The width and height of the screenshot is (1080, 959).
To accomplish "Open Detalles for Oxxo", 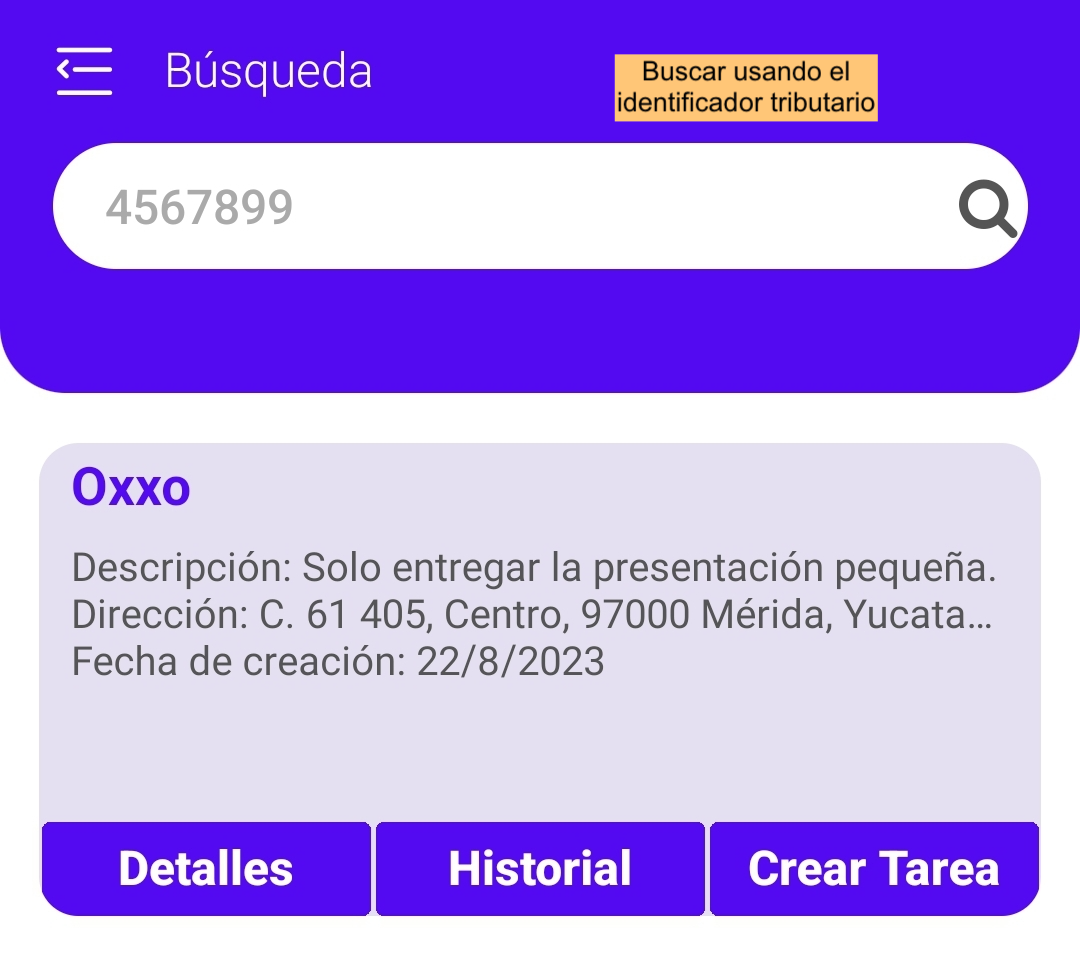I will (x=206, y=868).
